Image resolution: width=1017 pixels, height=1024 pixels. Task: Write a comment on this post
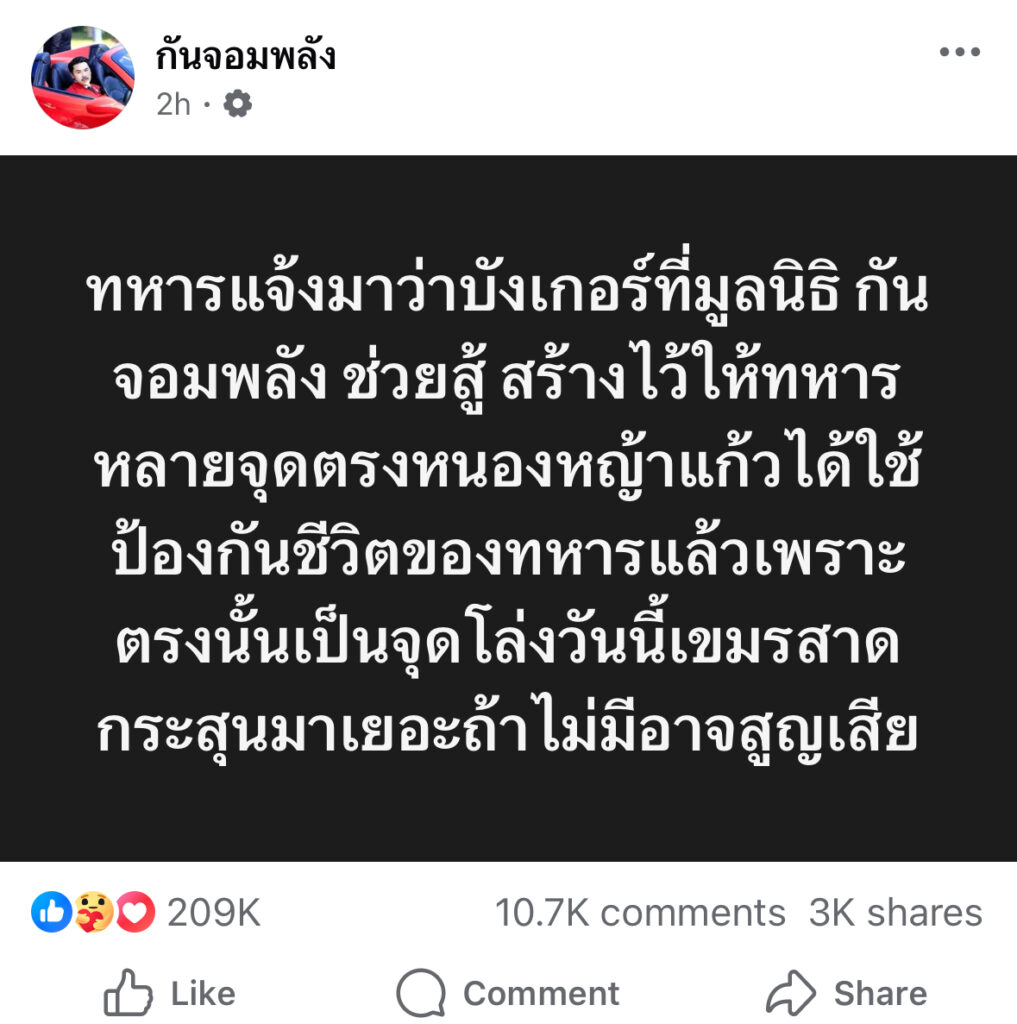click(x=508, y=993)
